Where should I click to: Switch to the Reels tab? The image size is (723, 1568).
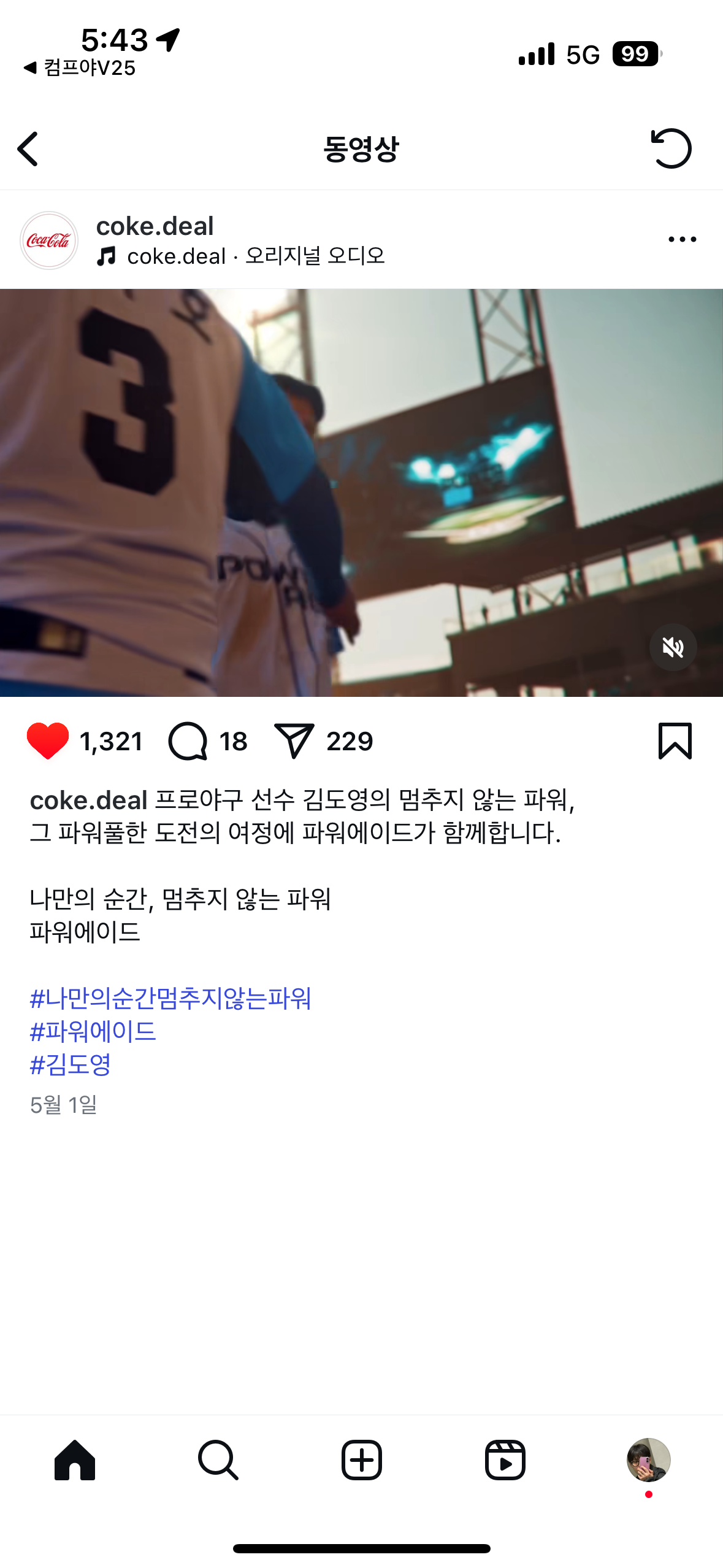point(505,1460)
